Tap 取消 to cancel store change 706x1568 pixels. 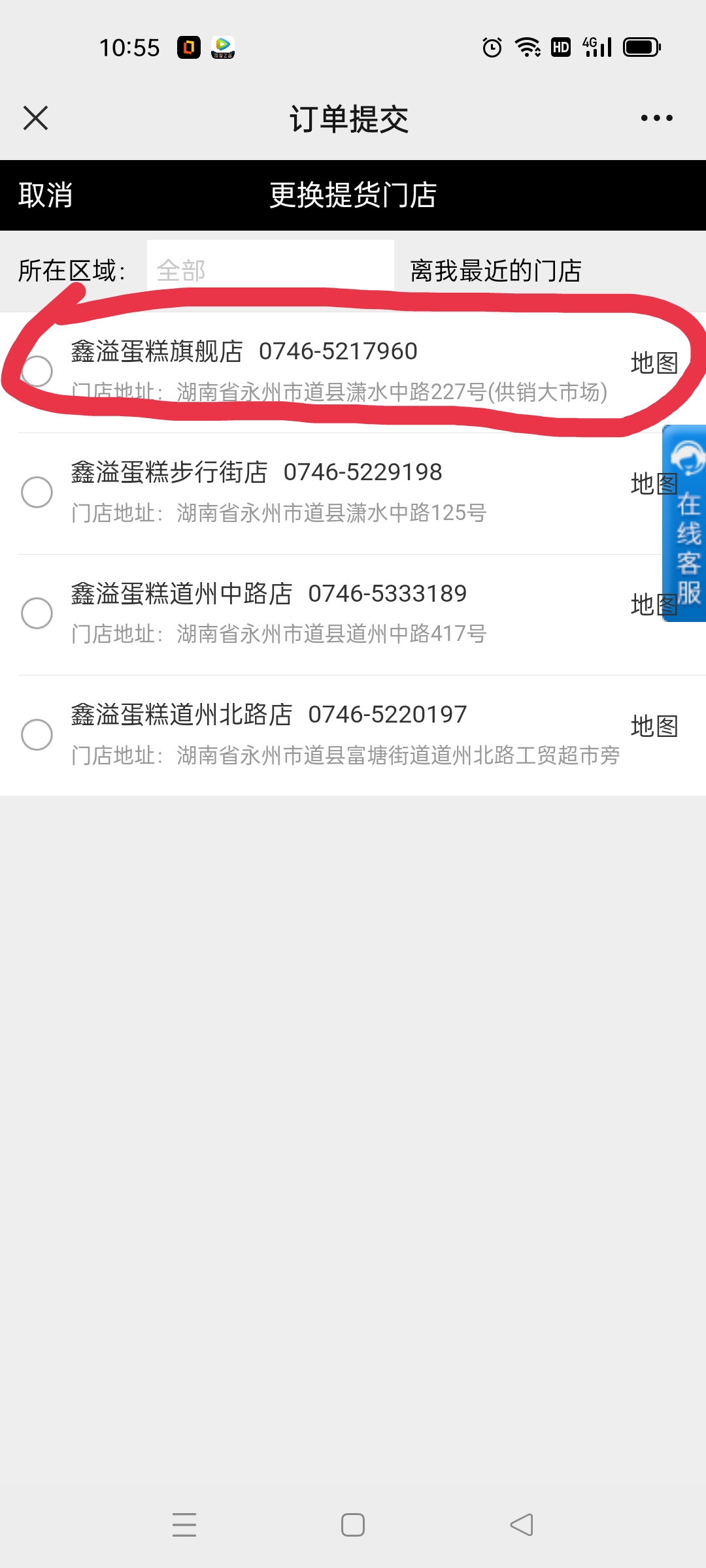click(x=45, y=195)
